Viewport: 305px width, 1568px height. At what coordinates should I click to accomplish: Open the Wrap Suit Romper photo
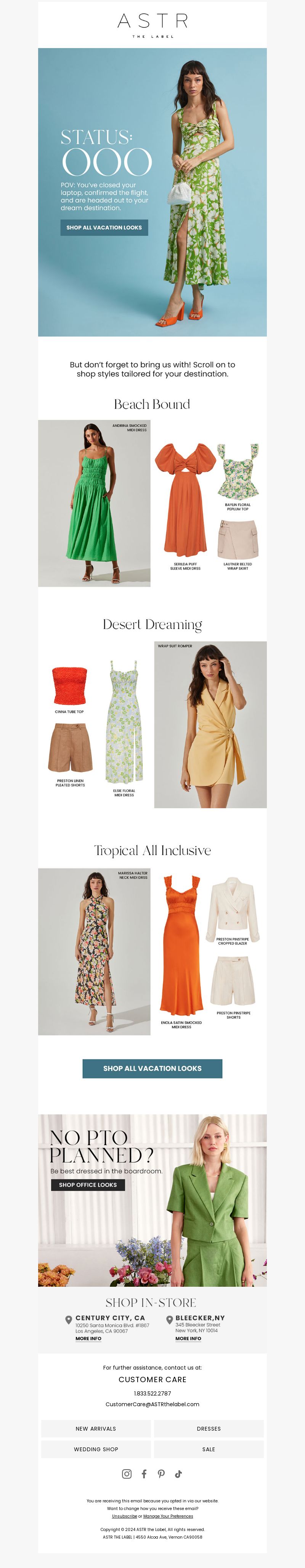(x=210, y=724)
